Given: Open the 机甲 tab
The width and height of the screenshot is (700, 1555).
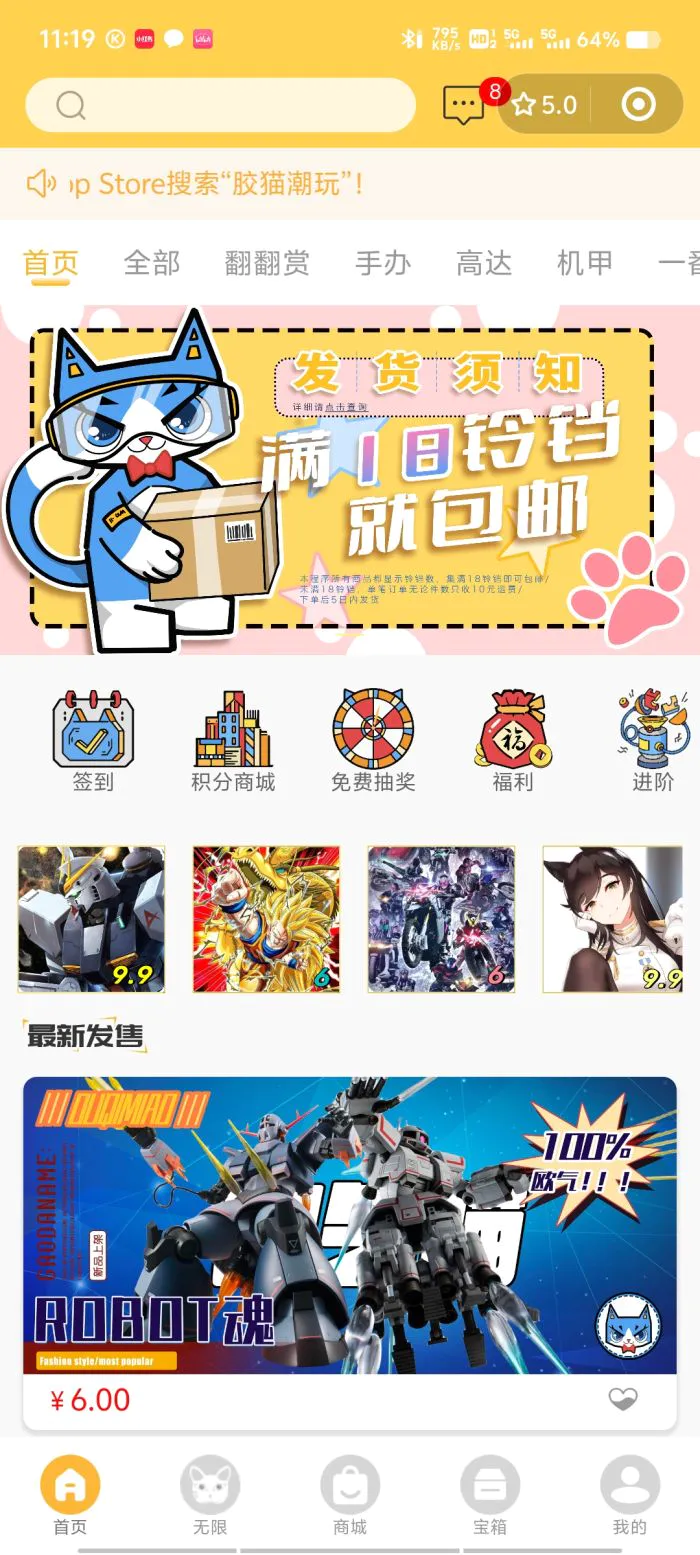Looking at the screenshot, I should point(585,263).
